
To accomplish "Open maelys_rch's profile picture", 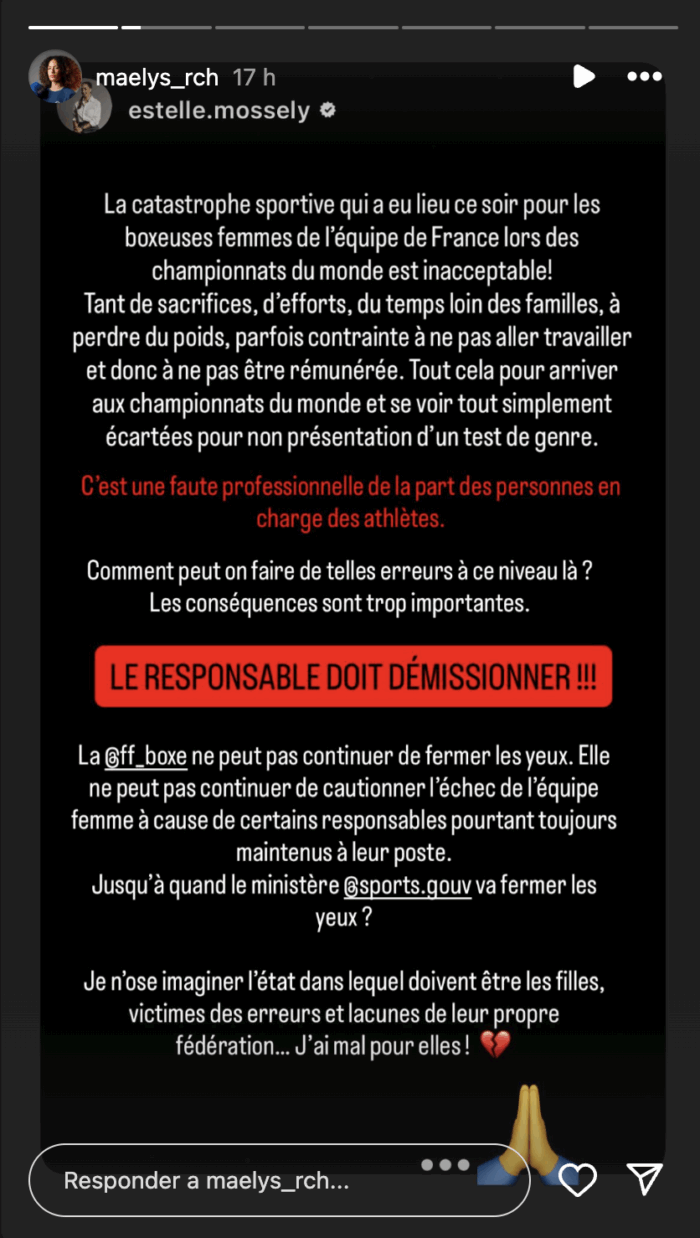I will click(55, 76).
